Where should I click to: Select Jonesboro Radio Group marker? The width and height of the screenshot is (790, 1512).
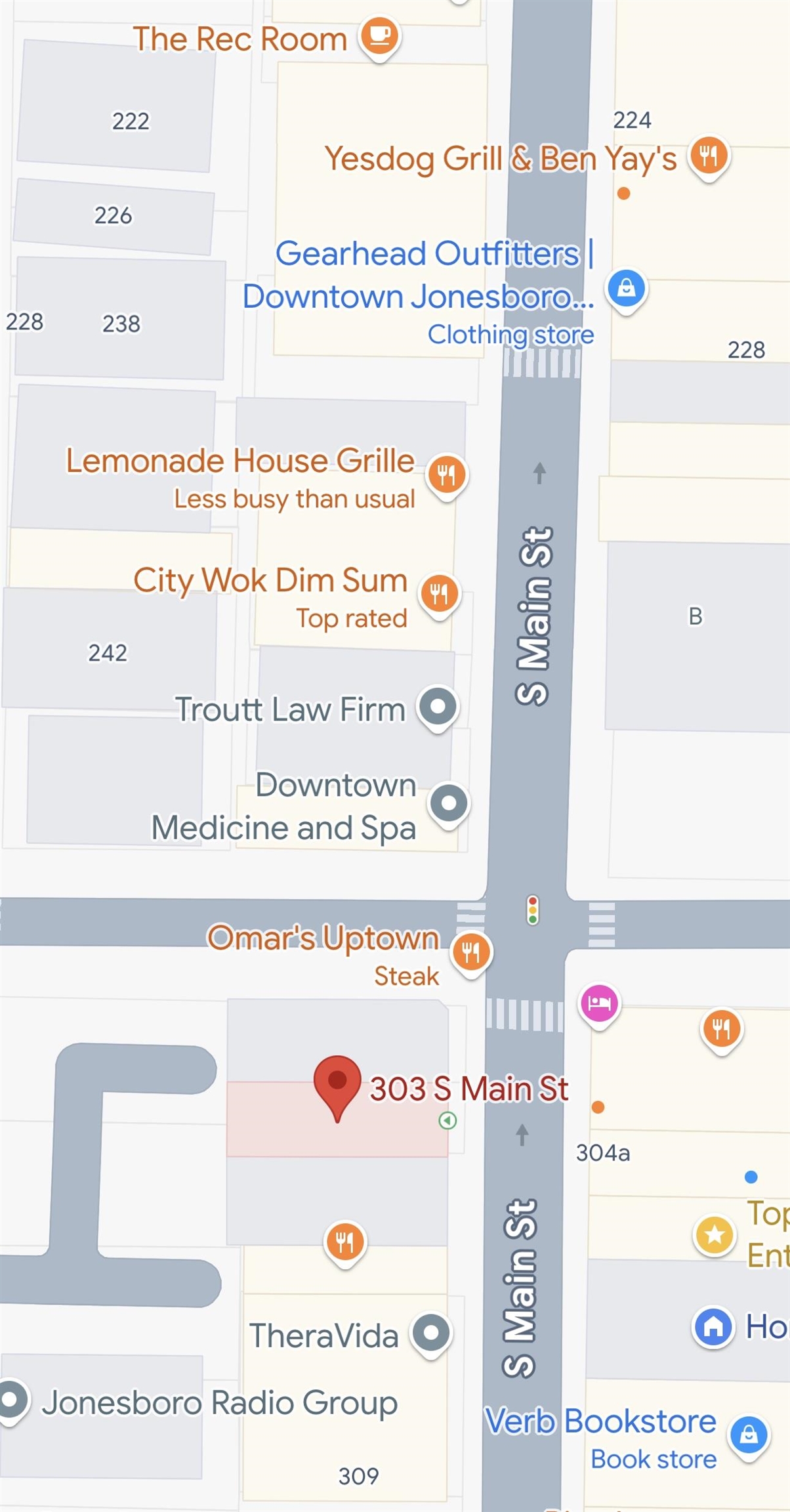(11, 1402)
